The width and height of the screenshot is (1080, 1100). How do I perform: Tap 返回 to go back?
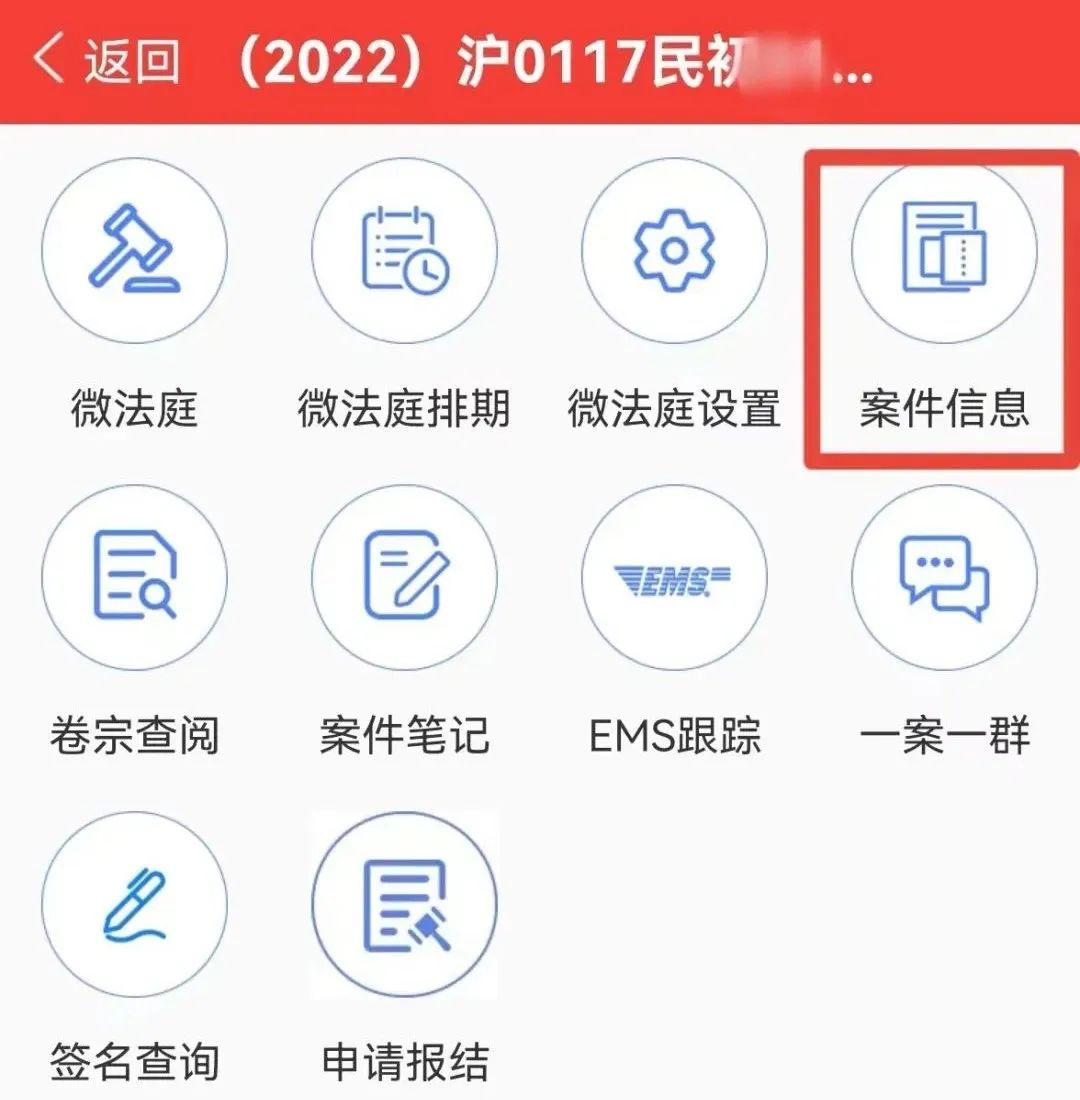(113, 62)
